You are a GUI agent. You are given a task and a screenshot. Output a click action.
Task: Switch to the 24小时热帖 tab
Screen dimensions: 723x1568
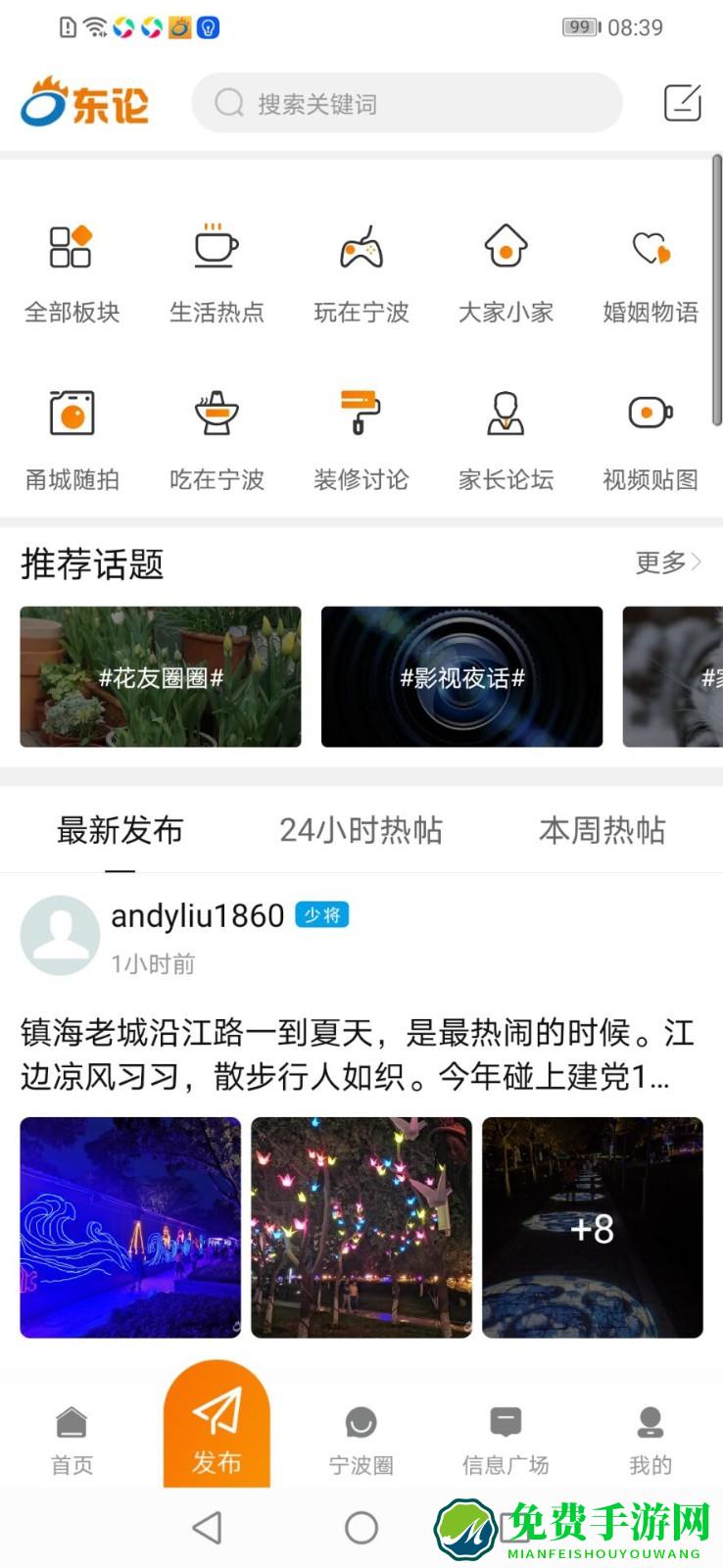tap(361, 830)
